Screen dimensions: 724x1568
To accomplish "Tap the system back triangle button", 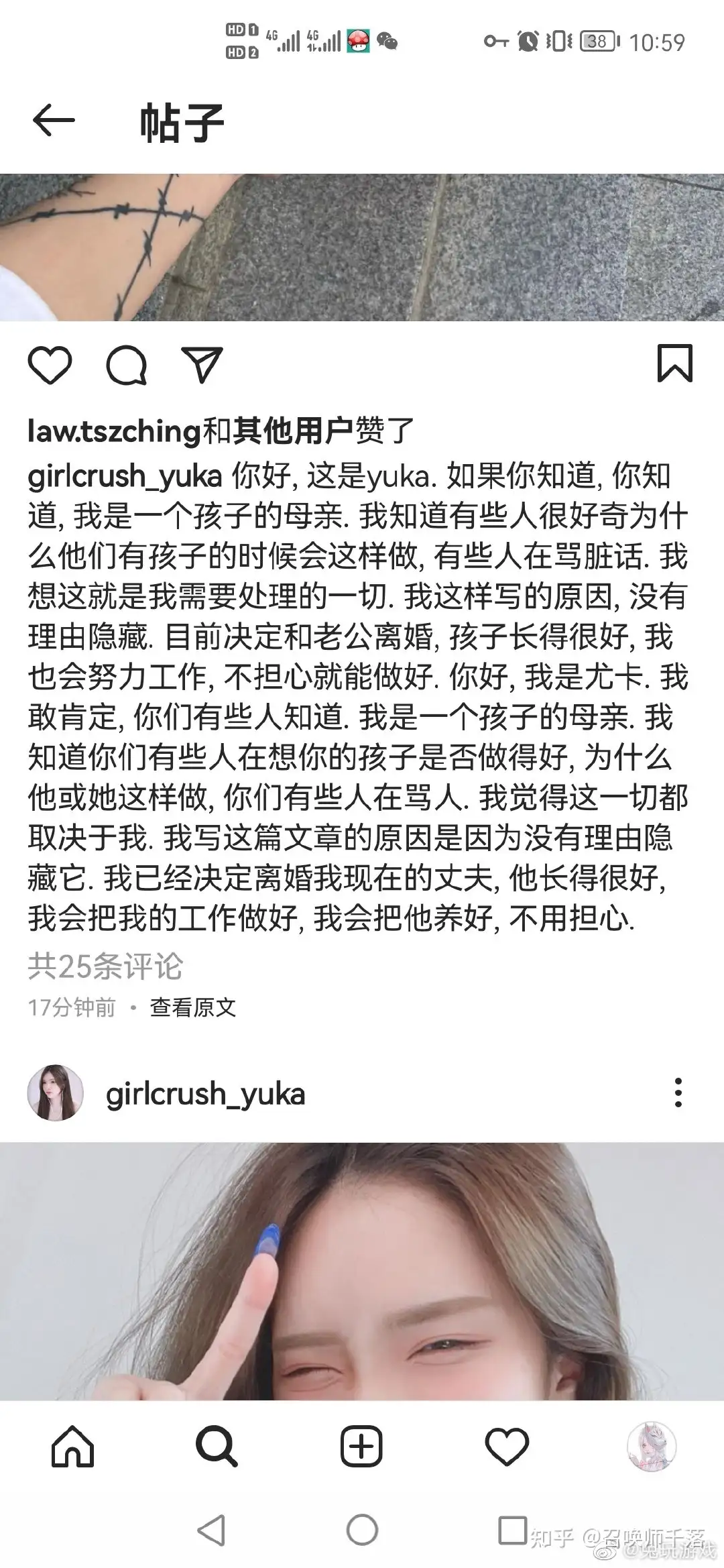I will coord(212,1531).
